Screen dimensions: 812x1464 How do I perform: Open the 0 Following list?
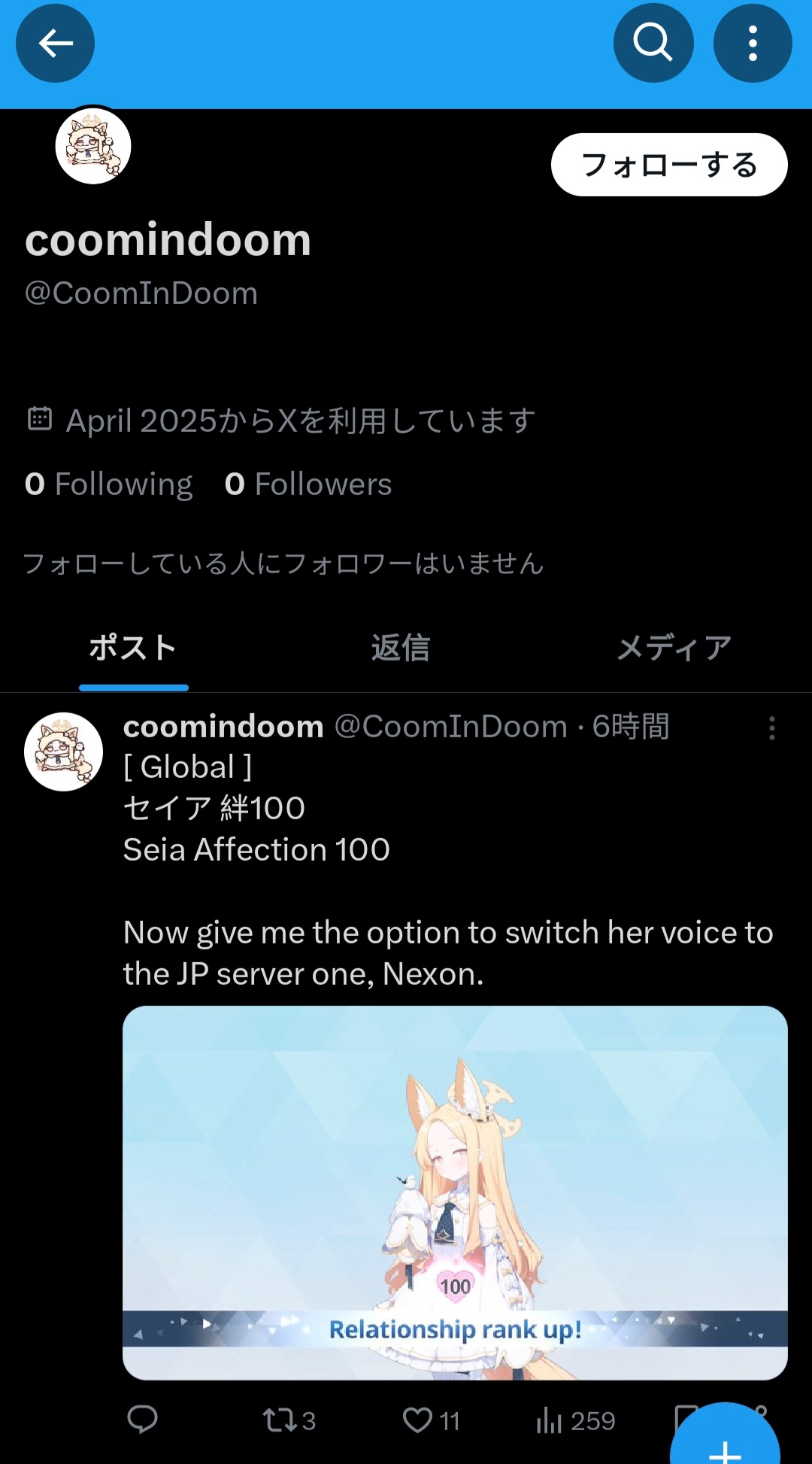click(x=109, y=484)
